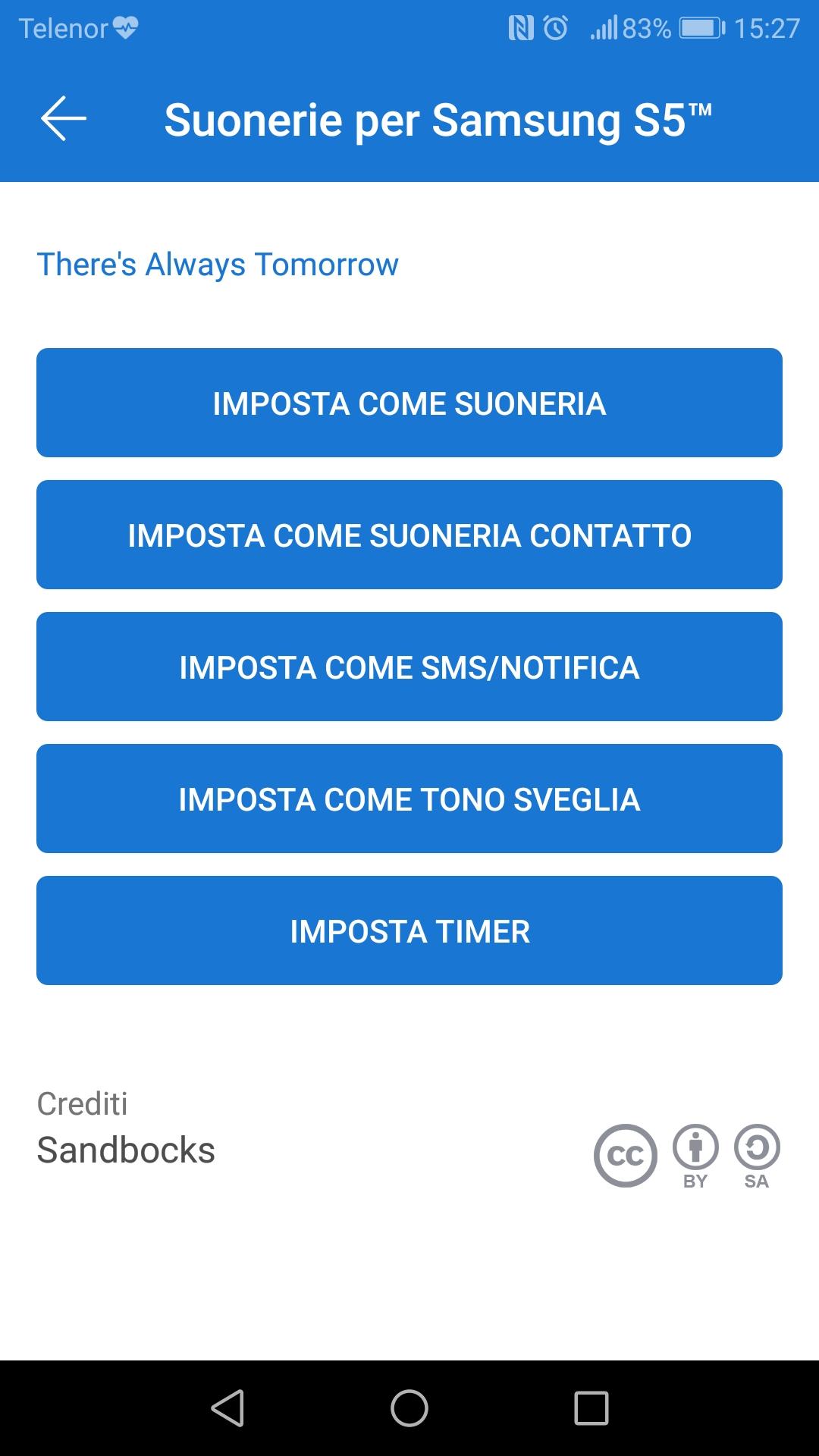
Task: Open IMPOSTA TIMER option
Action: point(409,930)
